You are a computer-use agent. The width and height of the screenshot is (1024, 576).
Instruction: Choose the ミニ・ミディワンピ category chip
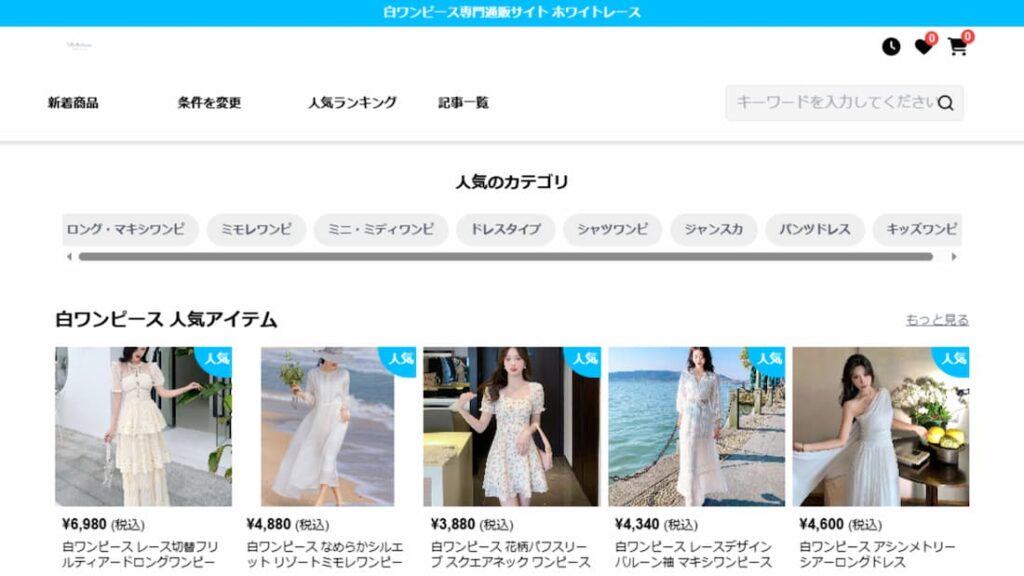(381, 230)
